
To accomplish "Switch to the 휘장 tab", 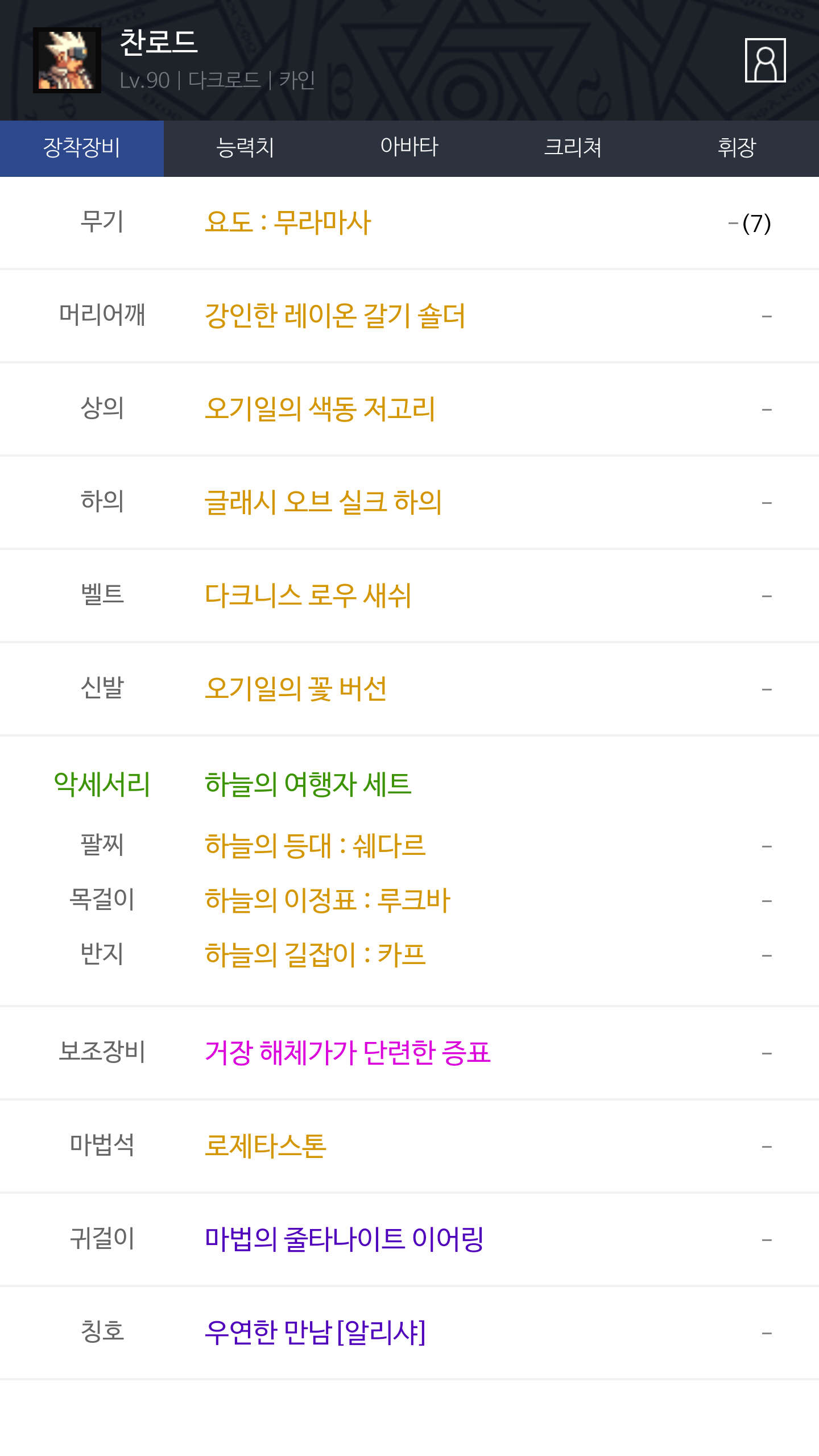I will pyautogui.click(x=737, y=148).
